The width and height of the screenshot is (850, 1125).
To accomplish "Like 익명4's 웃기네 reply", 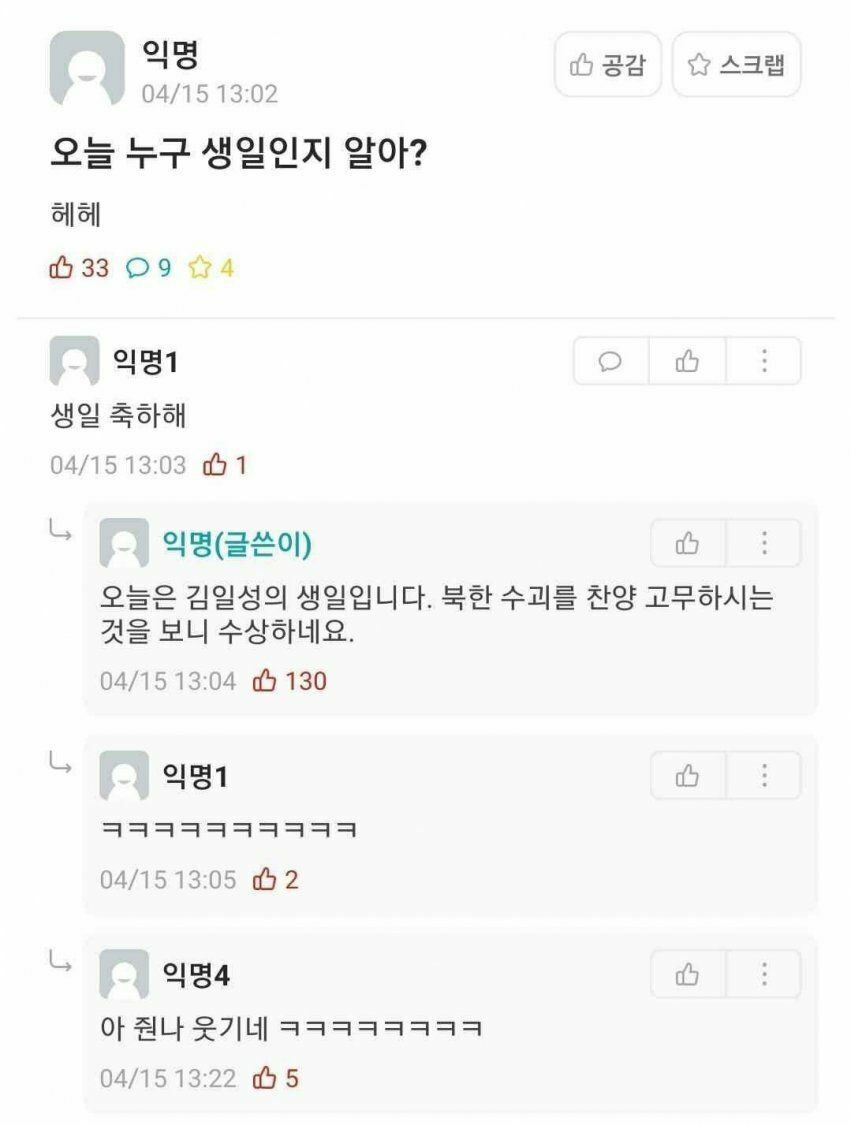I will pyautogui.click(x=688, y=974).
